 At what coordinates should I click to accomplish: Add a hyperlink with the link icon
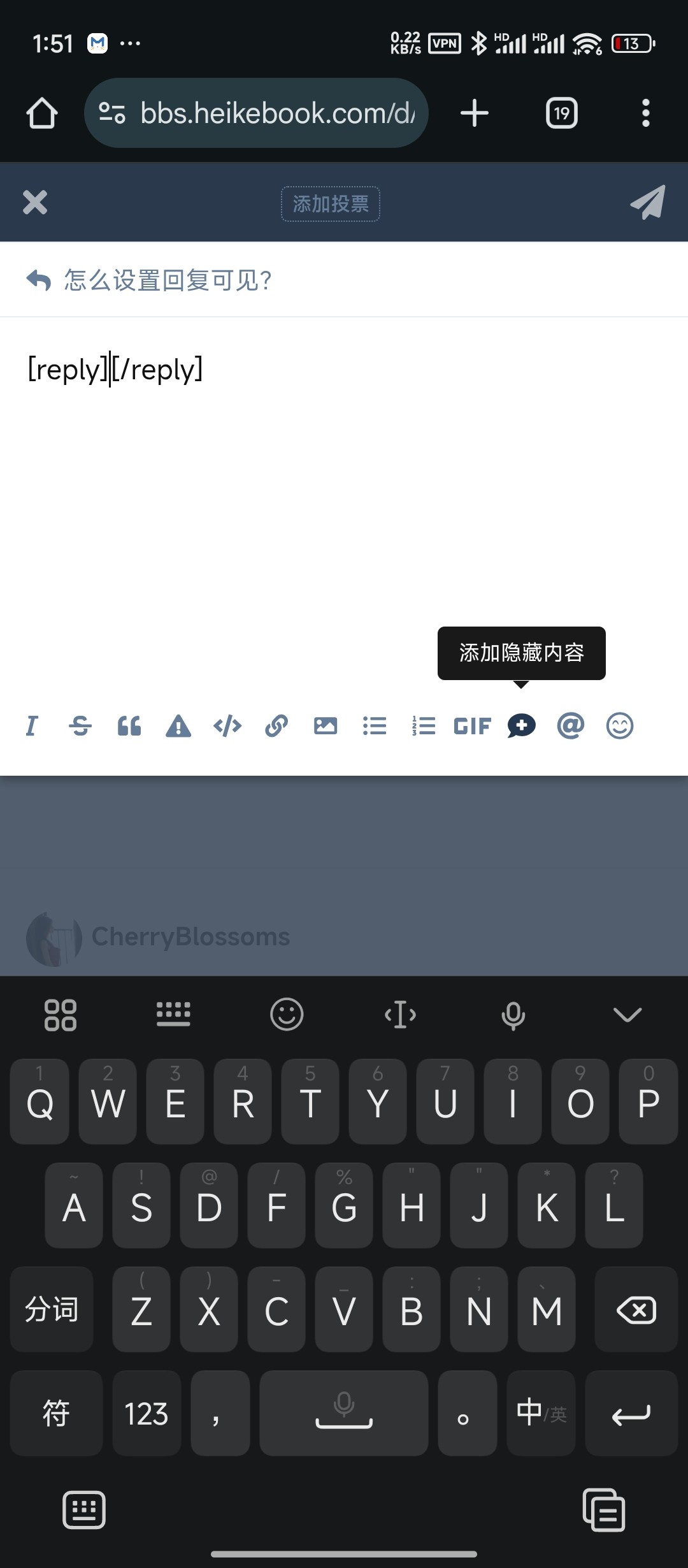click(276, 726)
